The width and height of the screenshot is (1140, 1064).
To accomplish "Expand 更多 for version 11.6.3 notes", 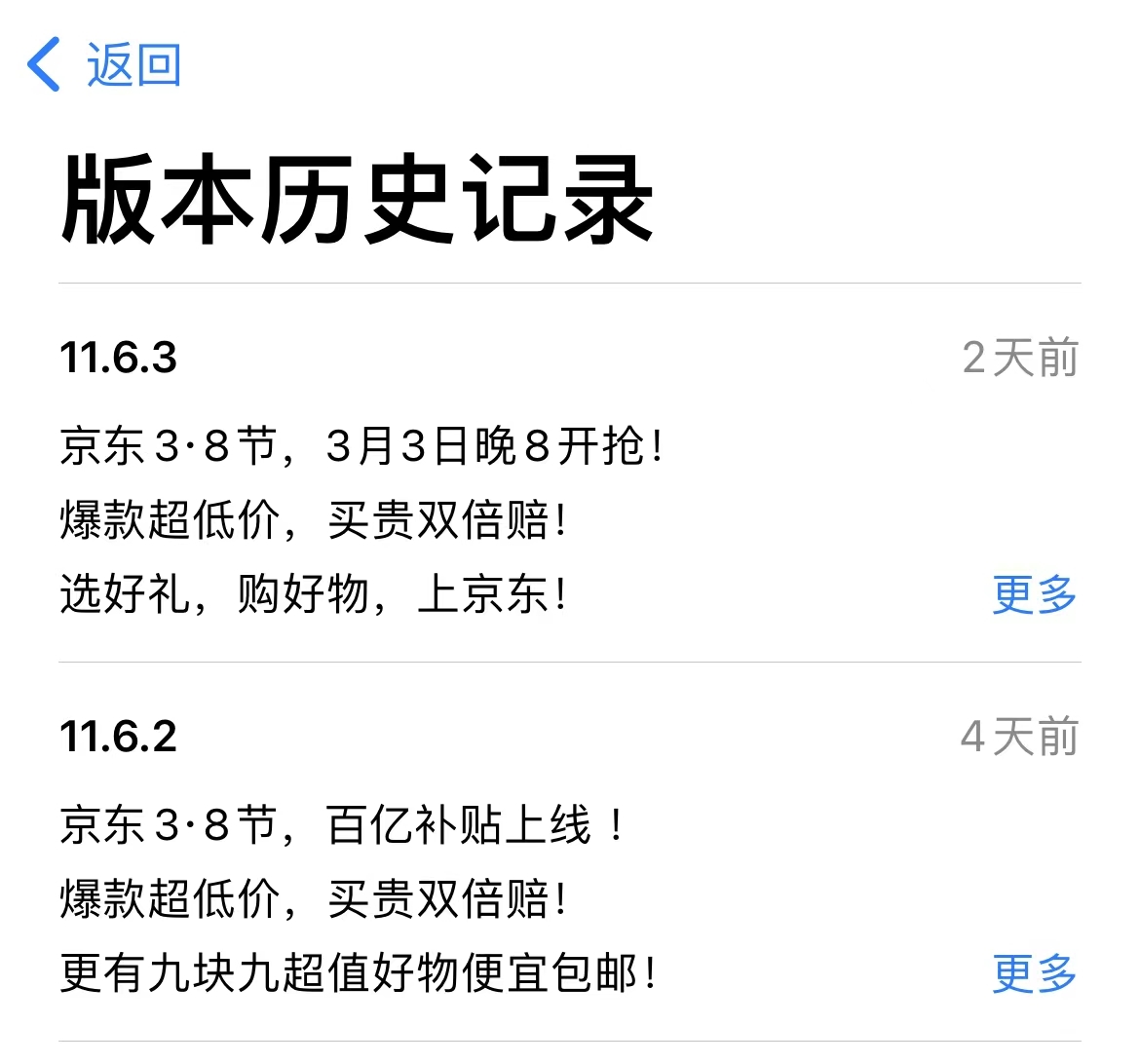I will [1034, 593].
